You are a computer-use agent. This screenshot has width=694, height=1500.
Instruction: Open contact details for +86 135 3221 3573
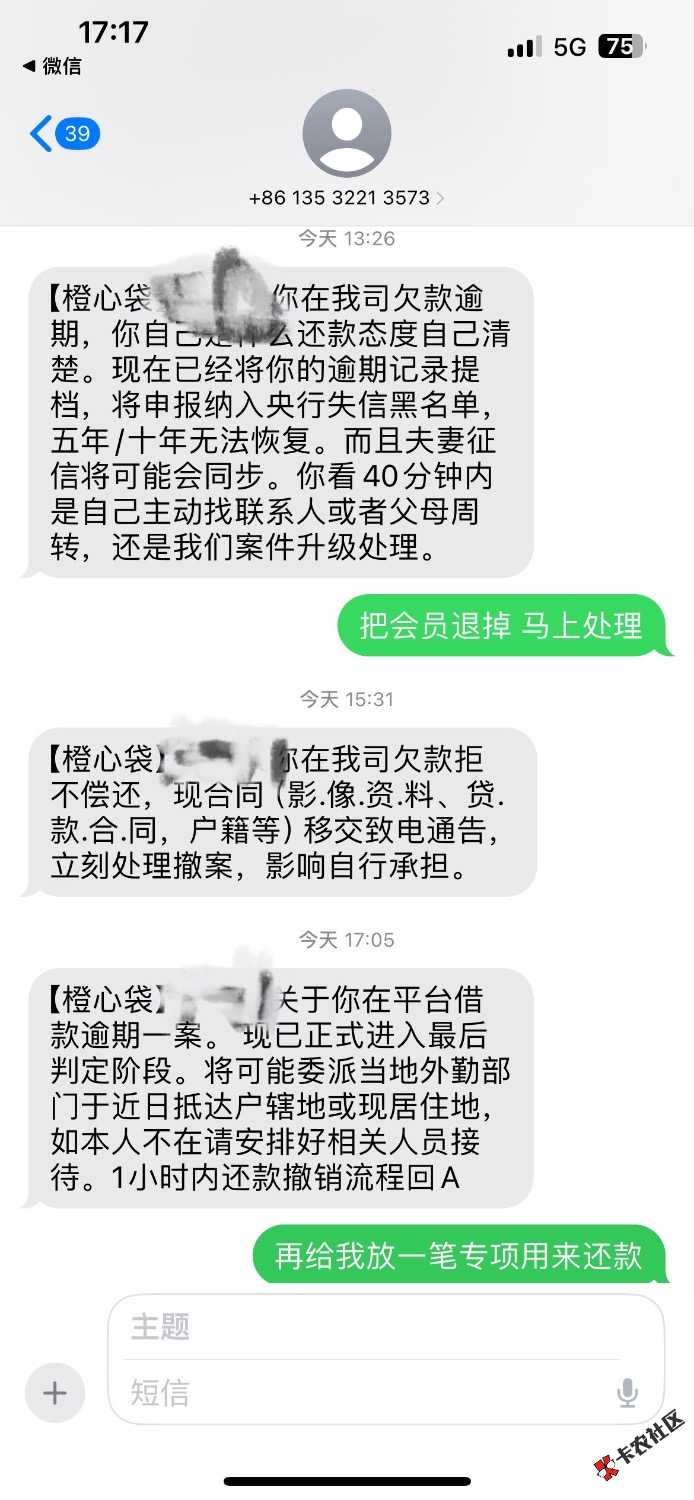(x=346, y=198)
